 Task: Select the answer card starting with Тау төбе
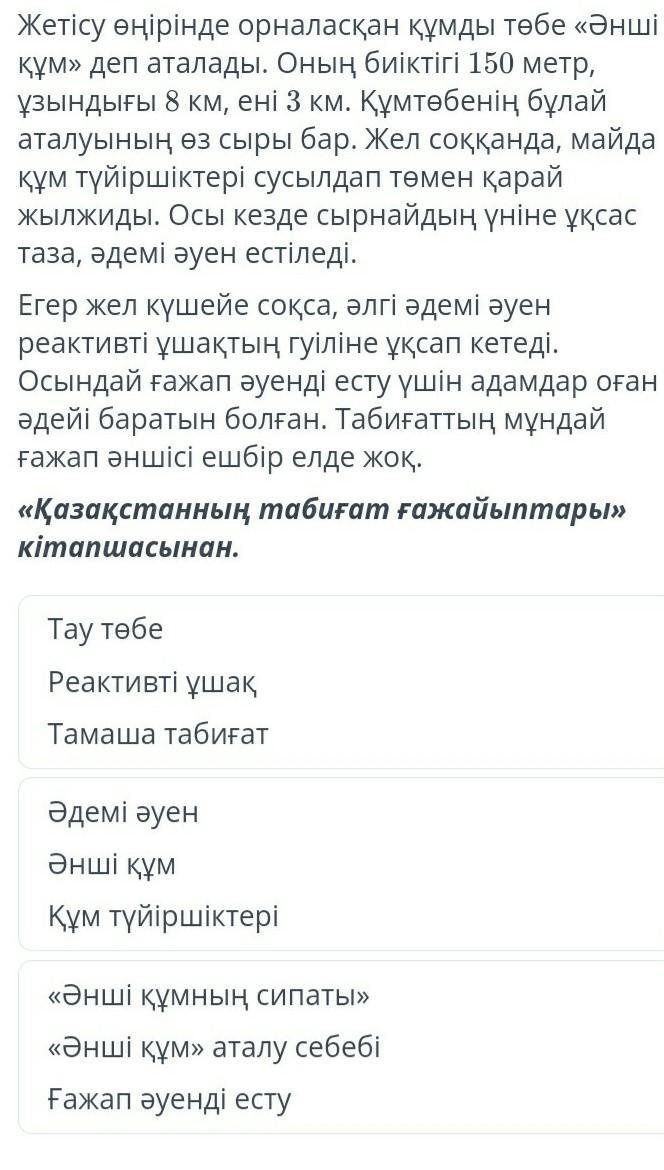coord(340,682)
